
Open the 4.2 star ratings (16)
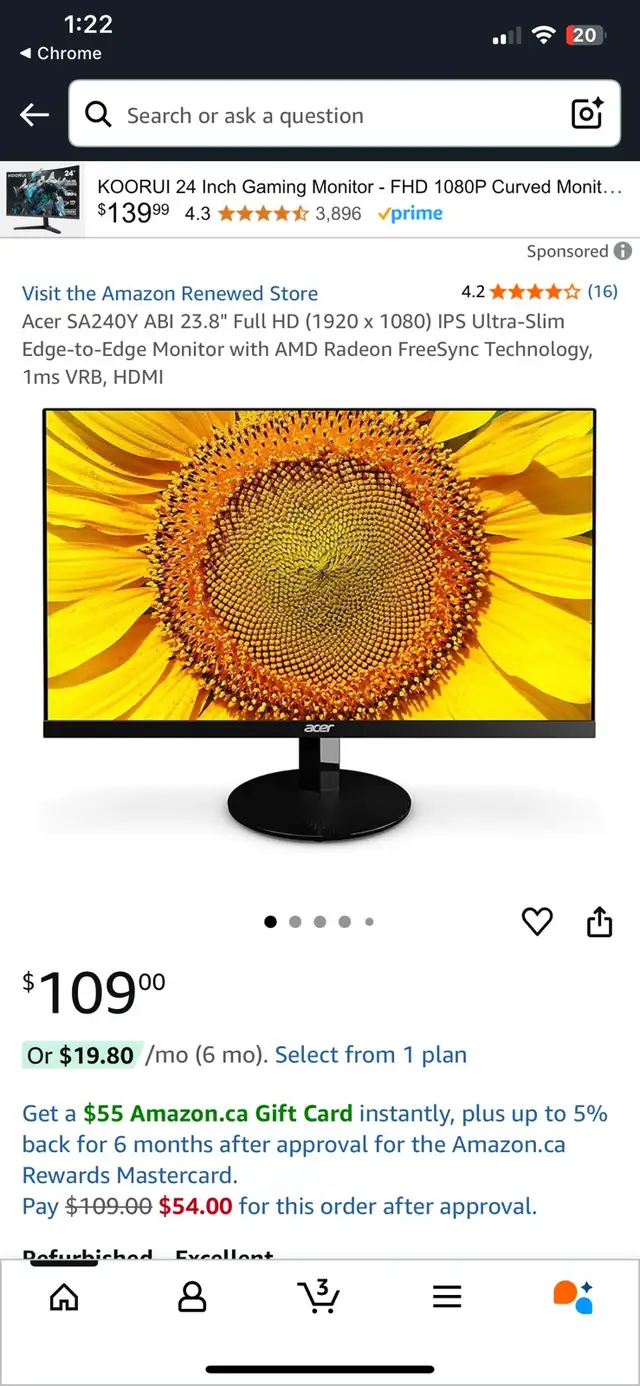[539, 292]
